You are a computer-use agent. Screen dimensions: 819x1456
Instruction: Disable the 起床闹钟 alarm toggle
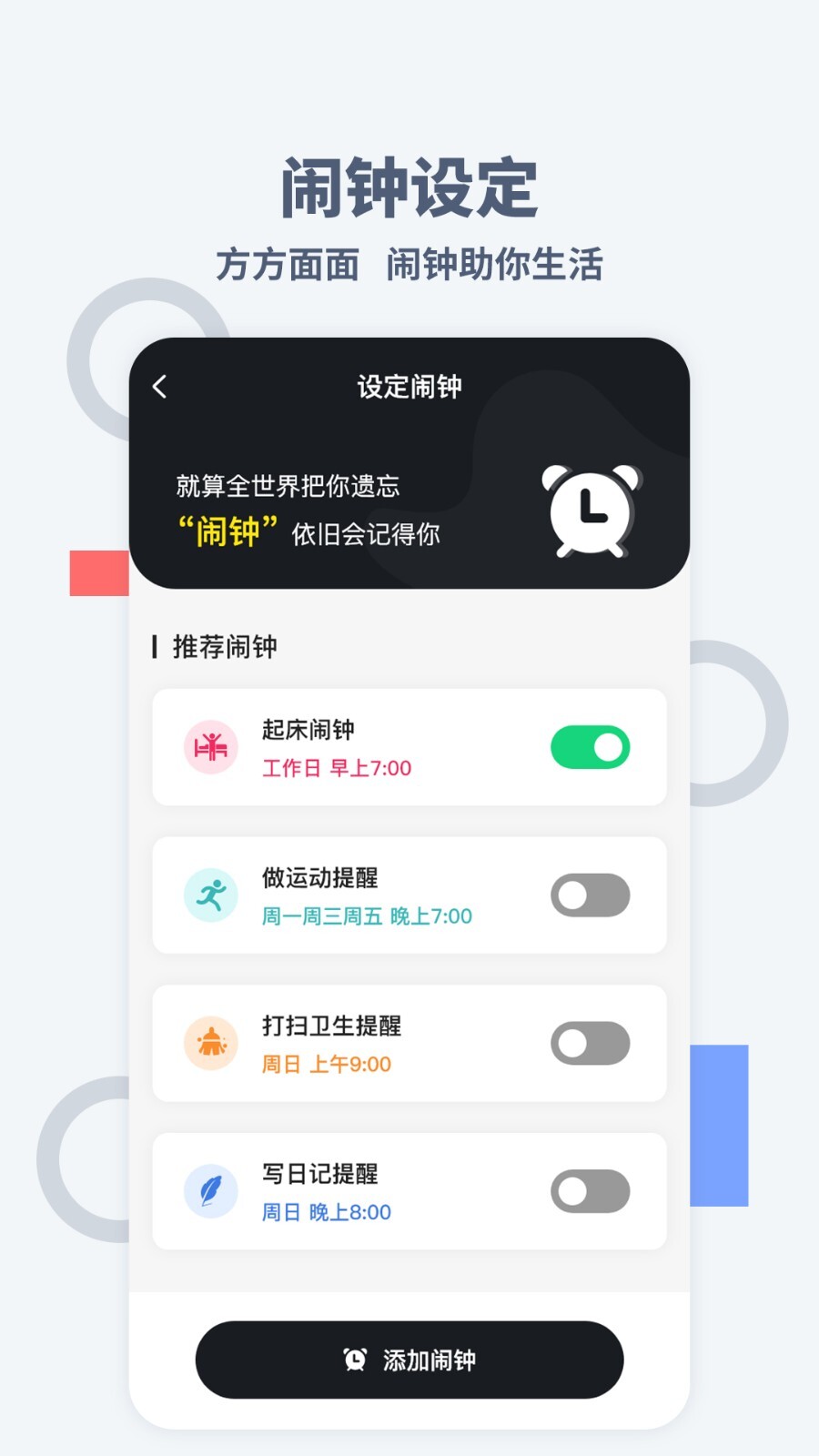pos(590,747)
